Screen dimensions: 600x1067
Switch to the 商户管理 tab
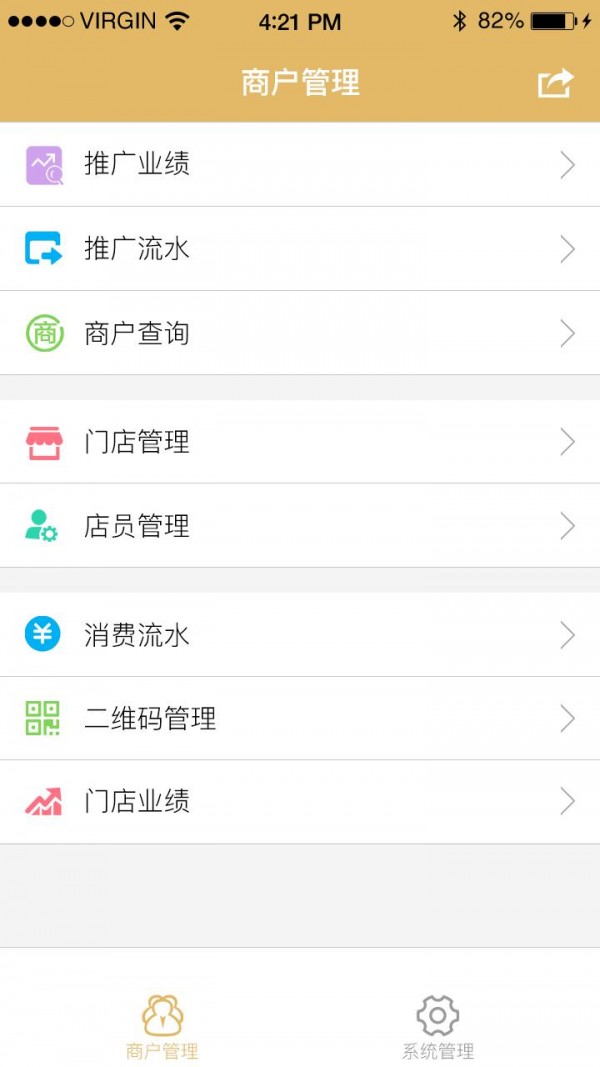[162, 1026]
